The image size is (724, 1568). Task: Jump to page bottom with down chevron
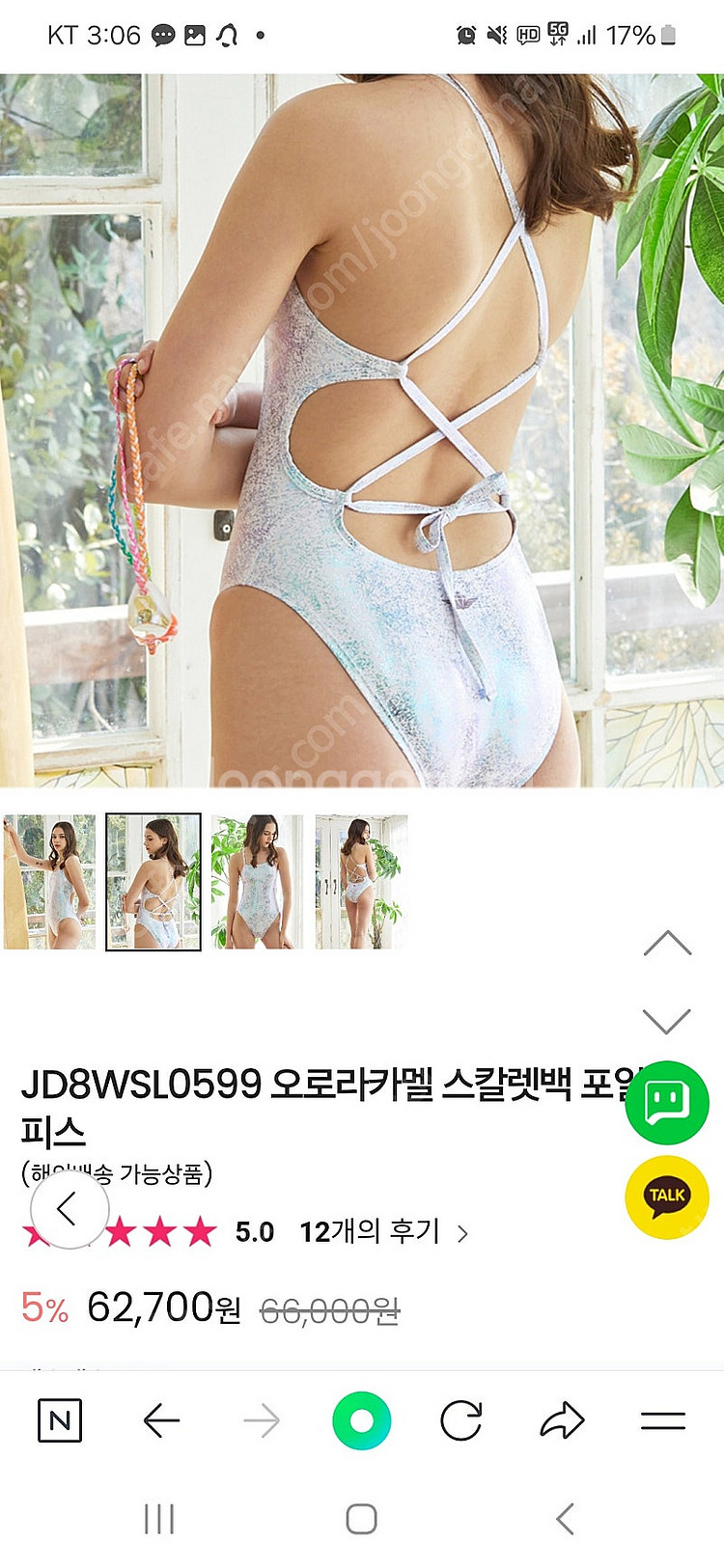(667, 1020)
